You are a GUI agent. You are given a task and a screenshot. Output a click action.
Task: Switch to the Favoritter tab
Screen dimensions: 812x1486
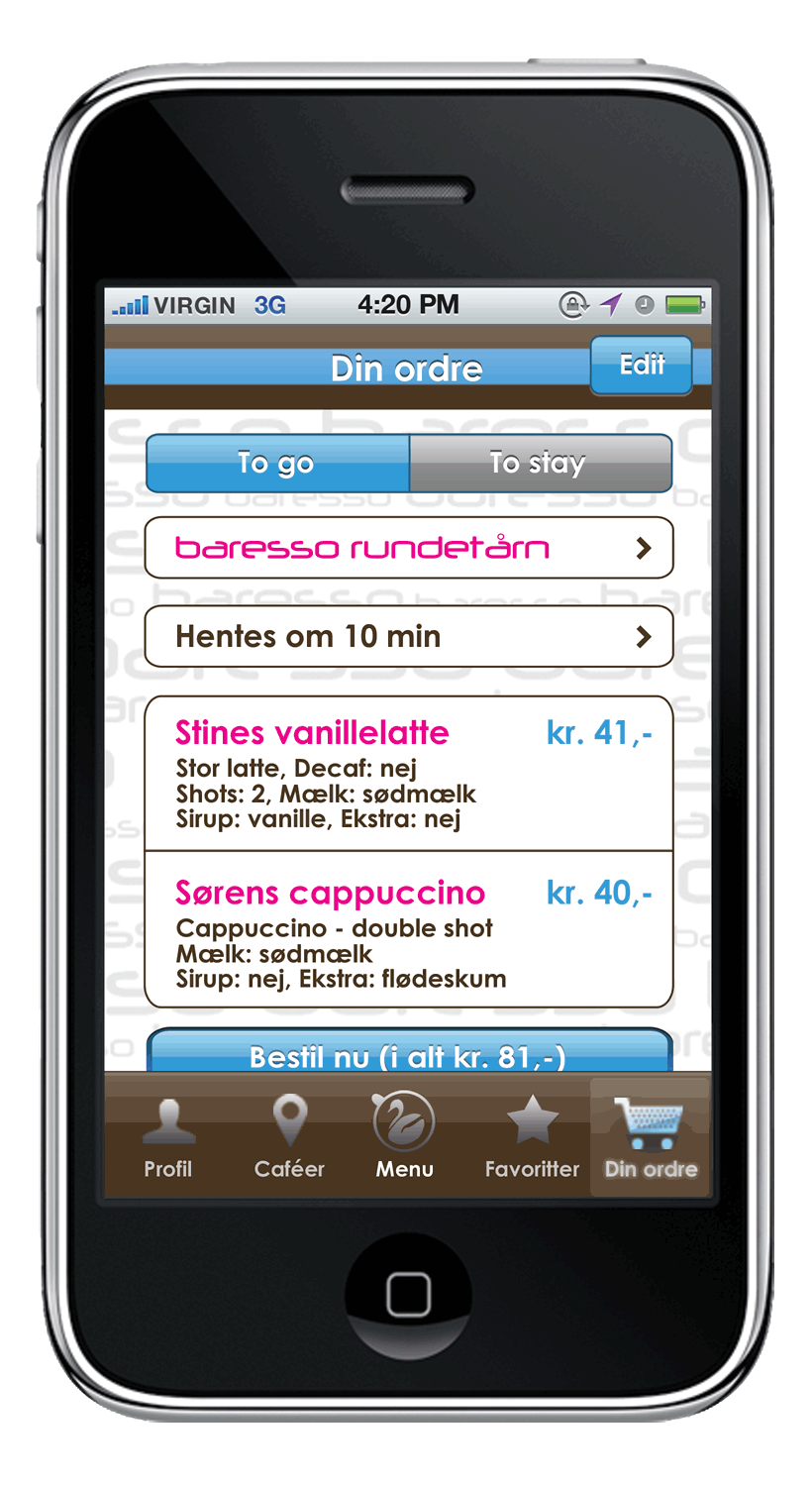532,1137
